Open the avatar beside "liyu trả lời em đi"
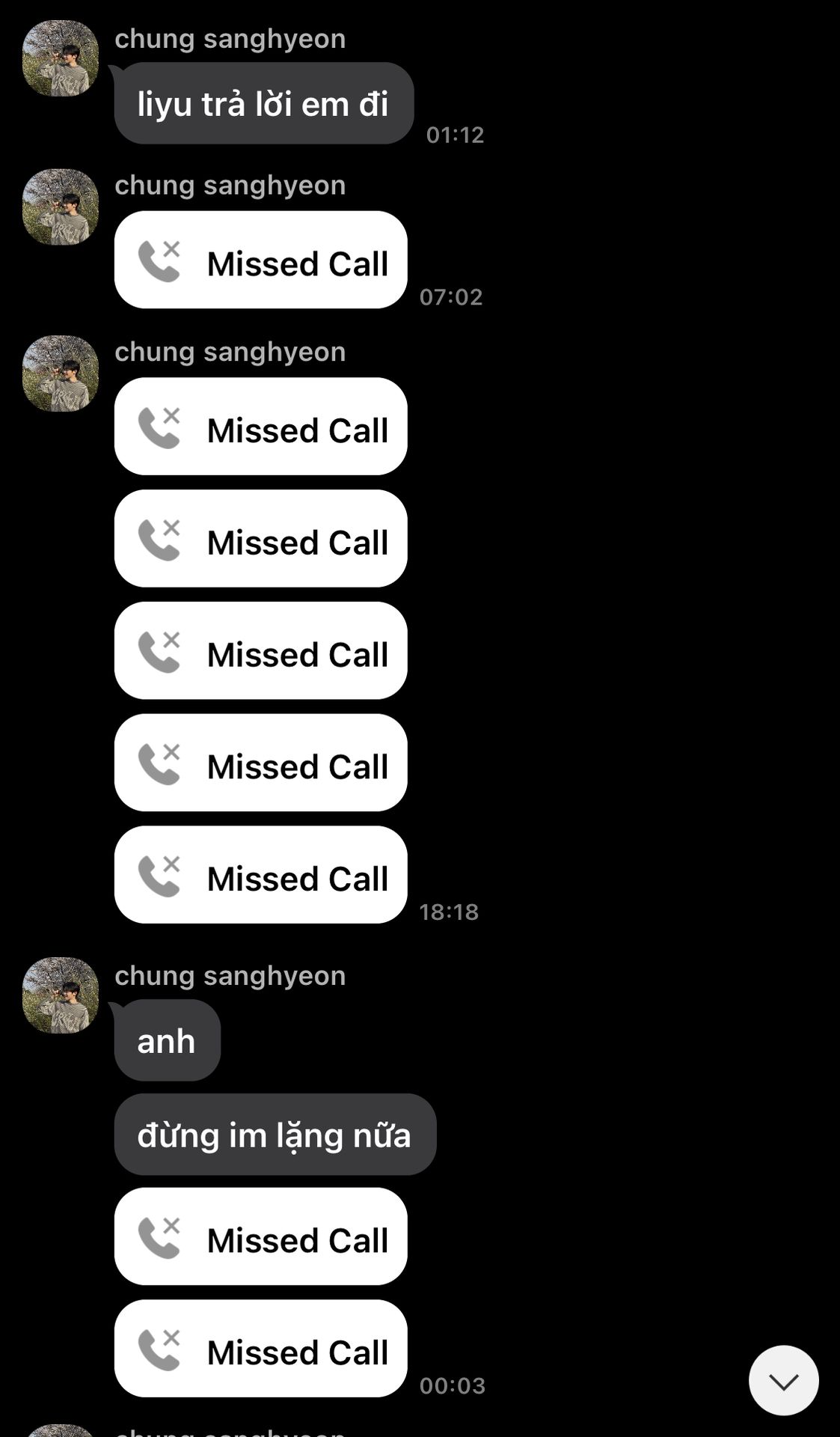 click(x=61, y=58)
